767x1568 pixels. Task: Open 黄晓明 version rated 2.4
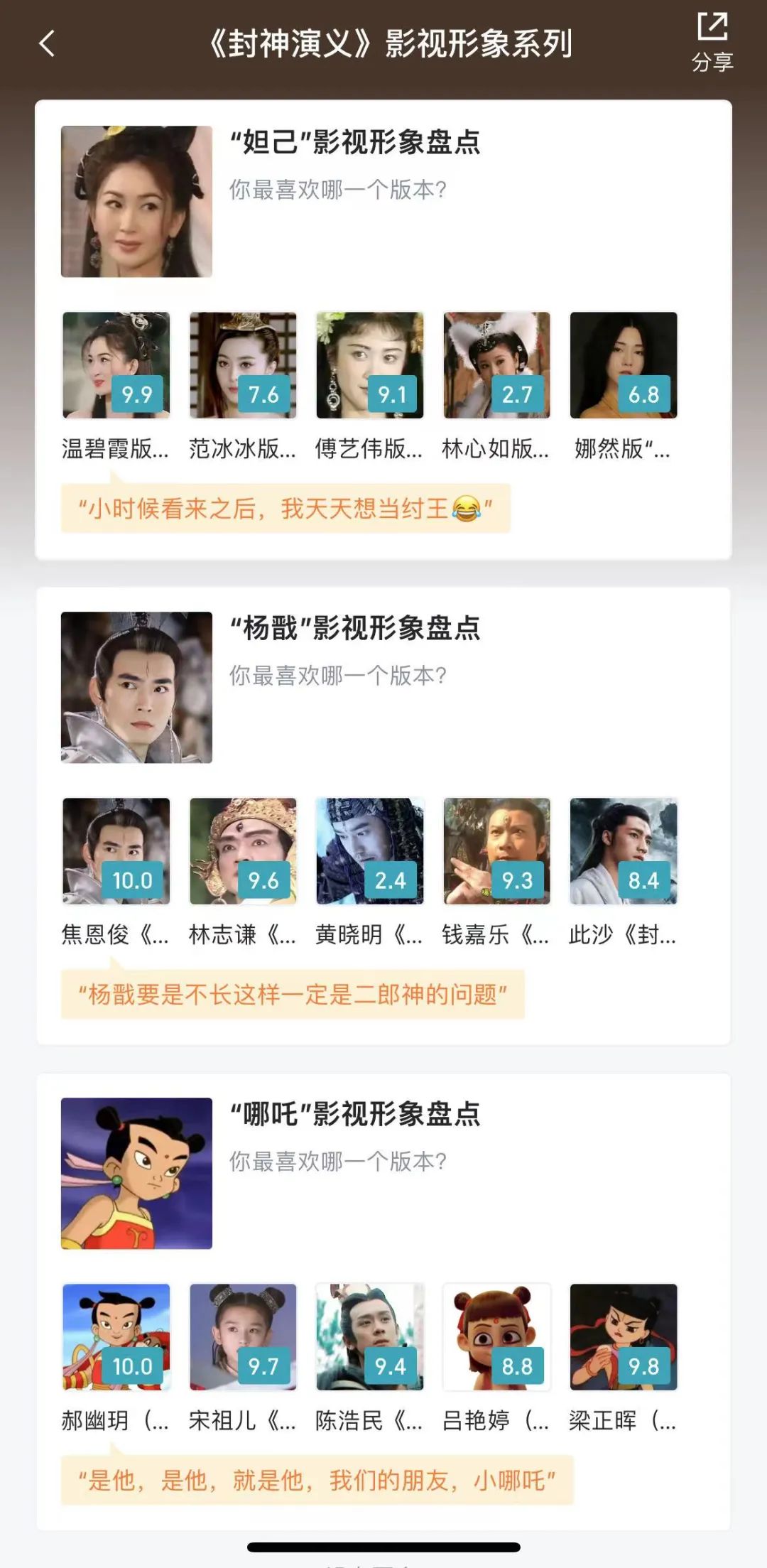(369, 851)
